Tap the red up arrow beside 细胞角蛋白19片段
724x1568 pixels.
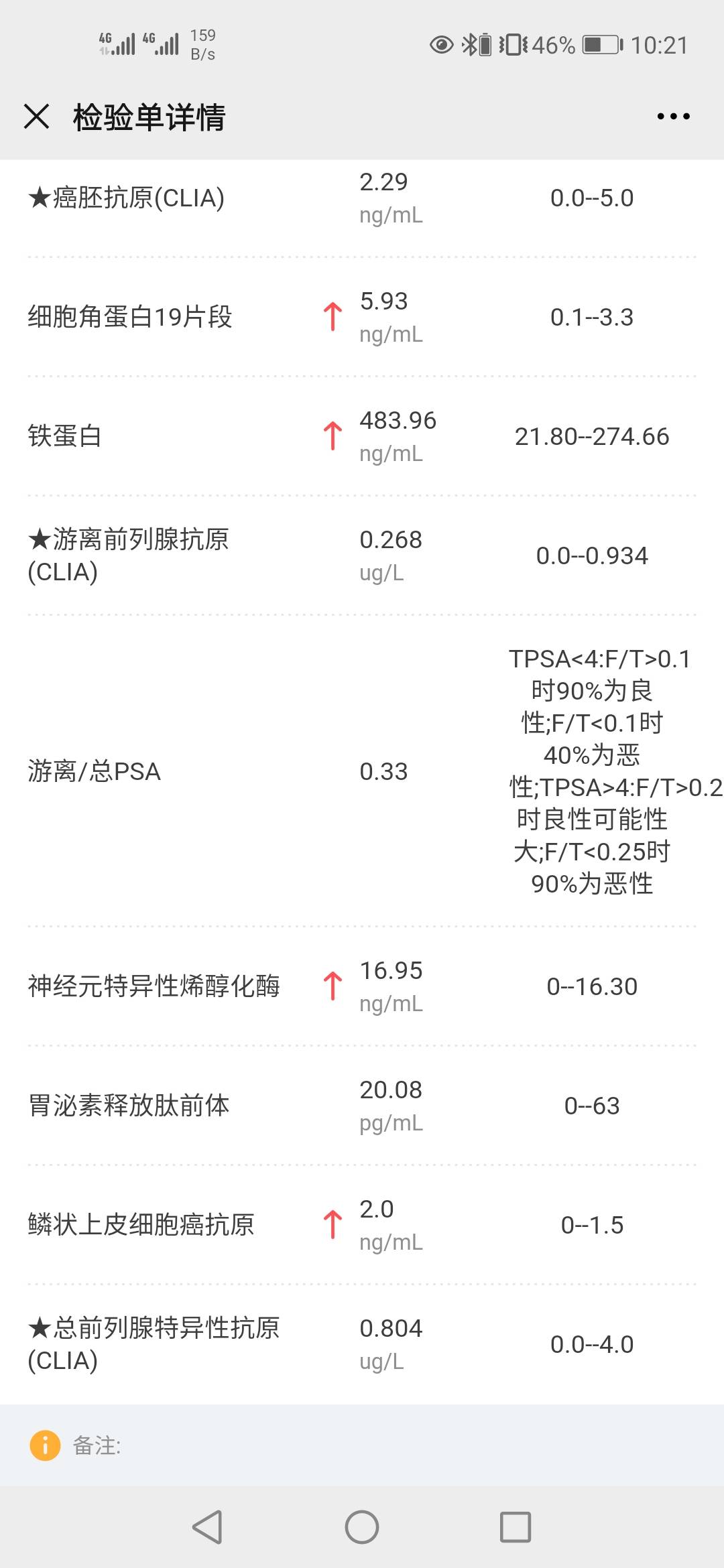(332, 317)
